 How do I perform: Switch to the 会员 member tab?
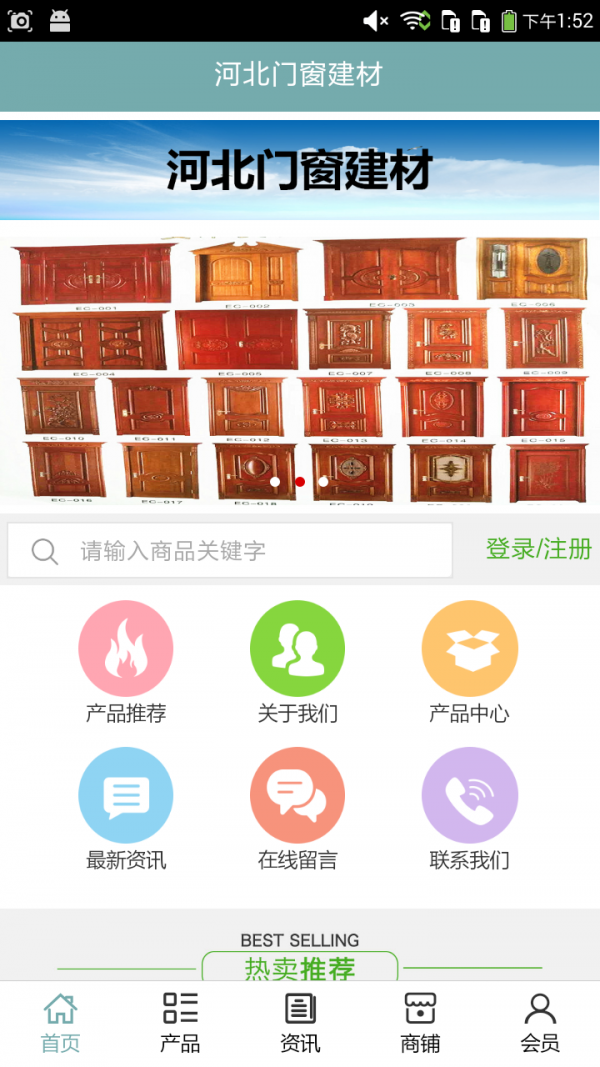click(540, 1022)
